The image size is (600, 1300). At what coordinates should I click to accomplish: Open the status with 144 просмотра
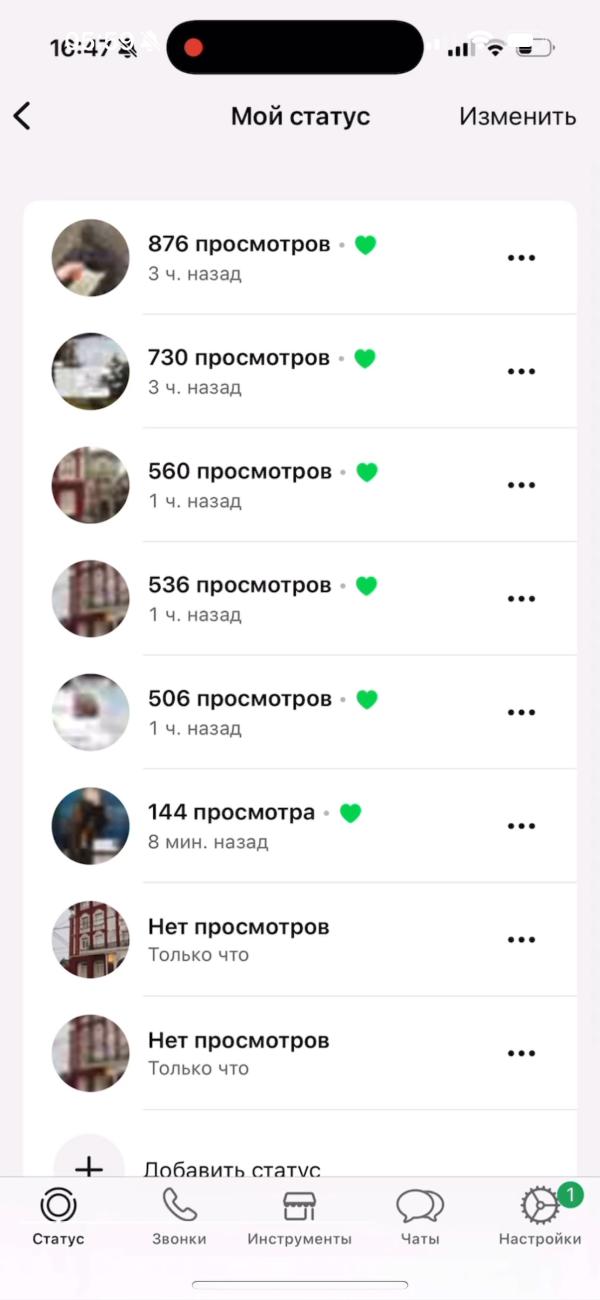[x=300, y=826]
